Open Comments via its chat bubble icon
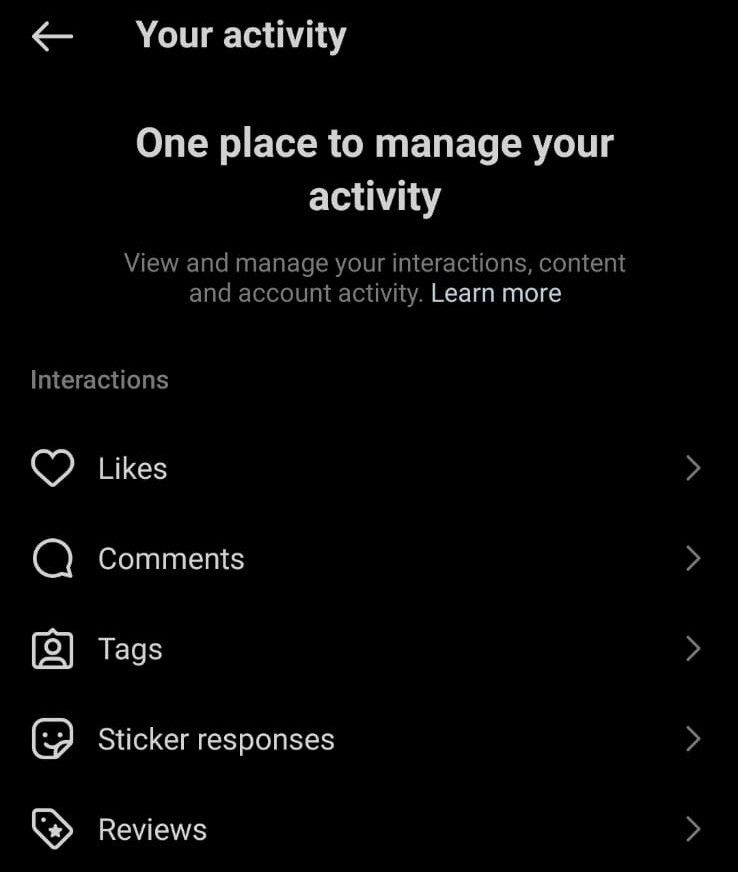The height and width of the screenshot is (872, 738). click(53, 558)
